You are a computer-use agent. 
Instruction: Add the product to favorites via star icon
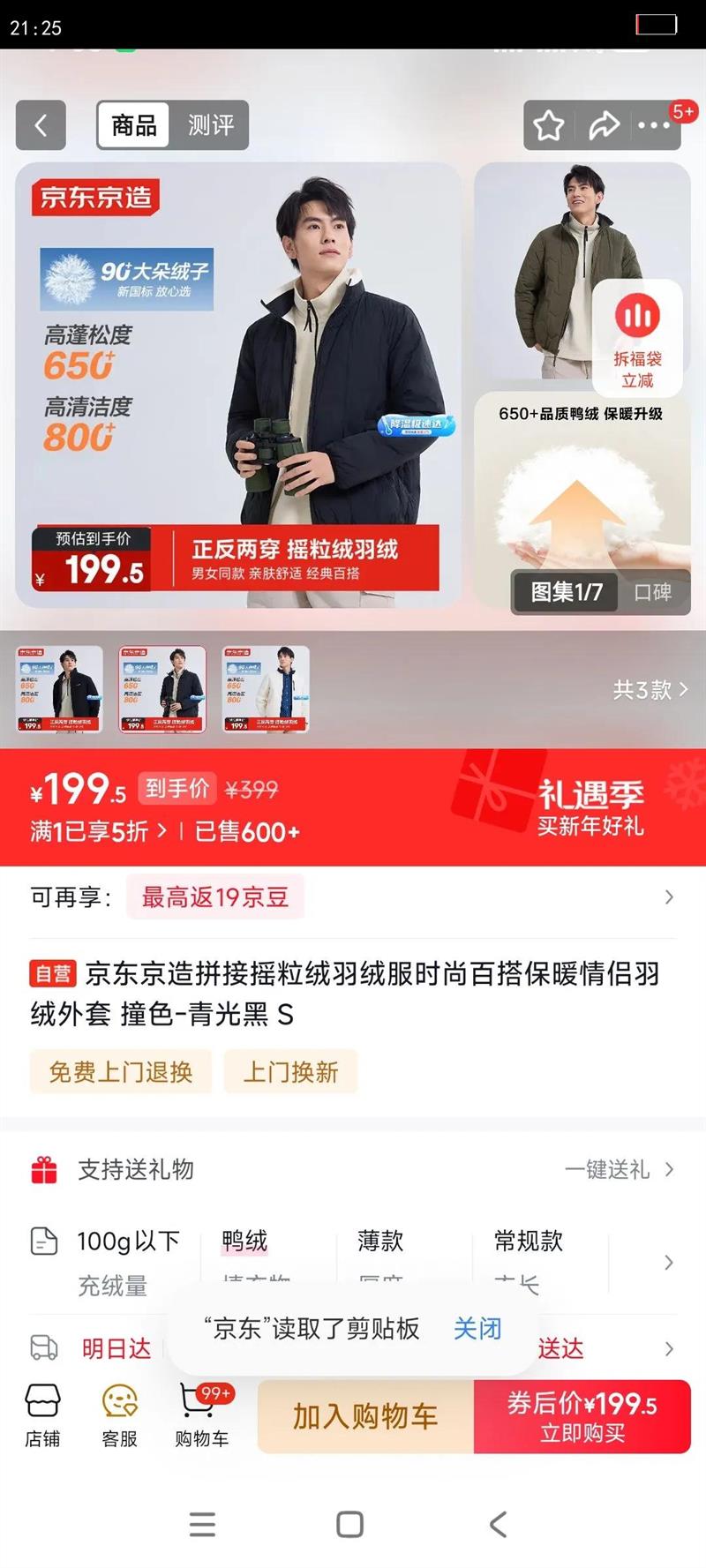pyautogui.click(x=547, y=125)
